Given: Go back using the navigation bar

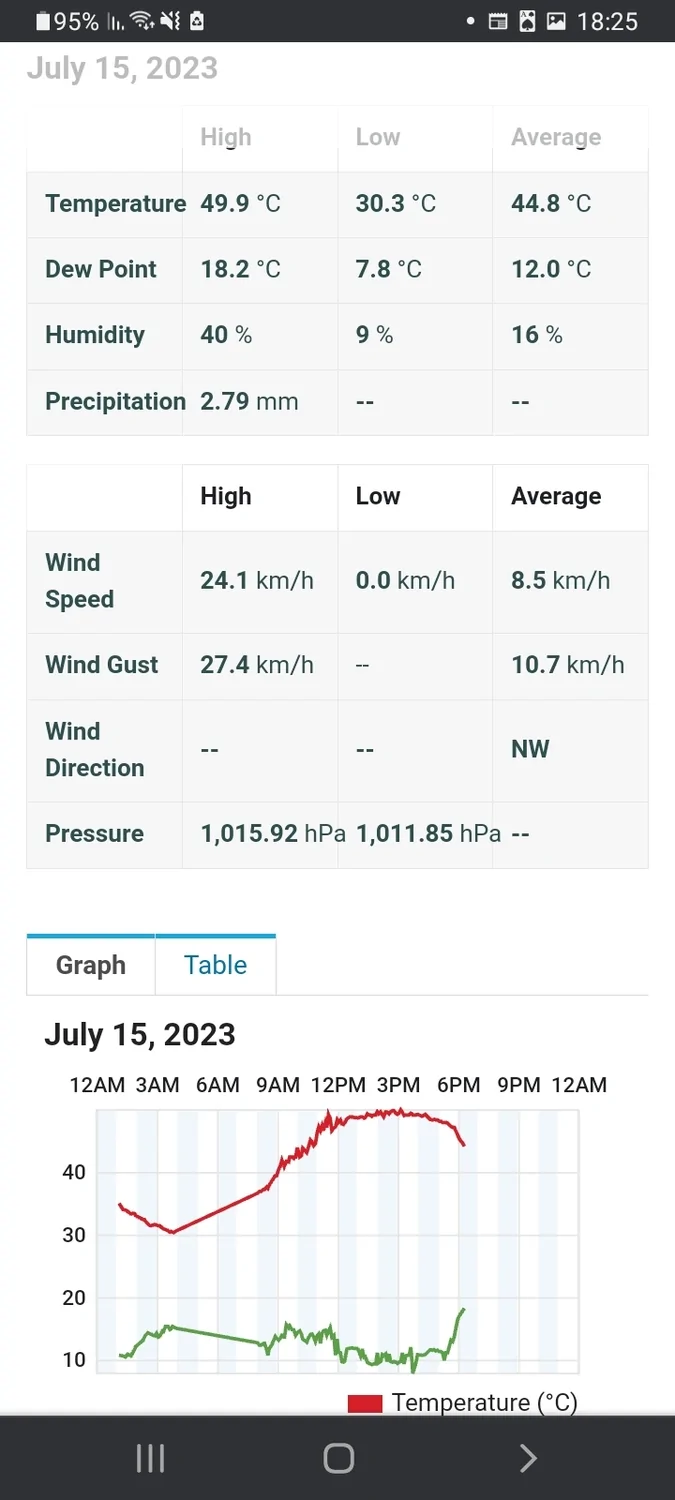Looking at the screenshot, I should click(527, 1459).
